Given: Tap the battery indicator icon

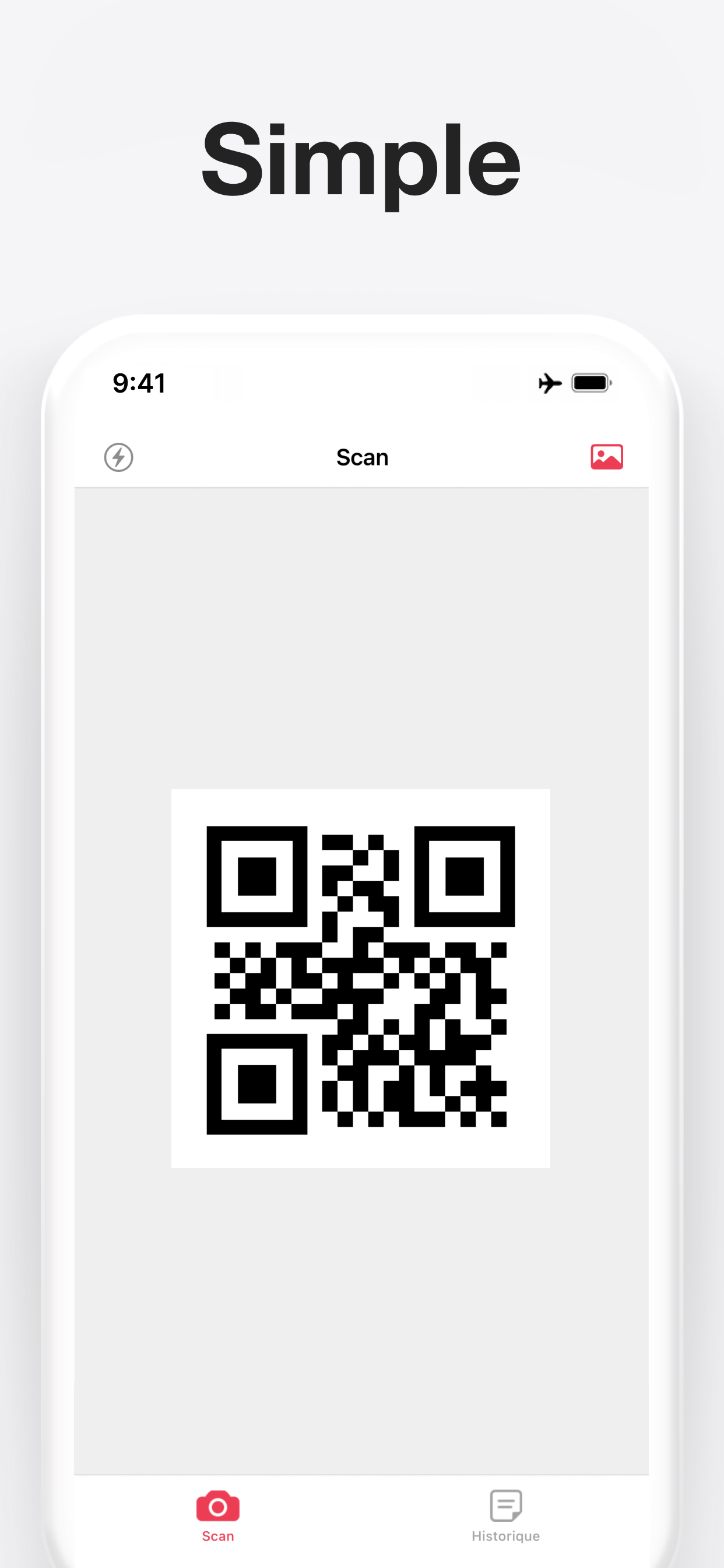Looking at the screenshot, I should [x=591, y=381].
